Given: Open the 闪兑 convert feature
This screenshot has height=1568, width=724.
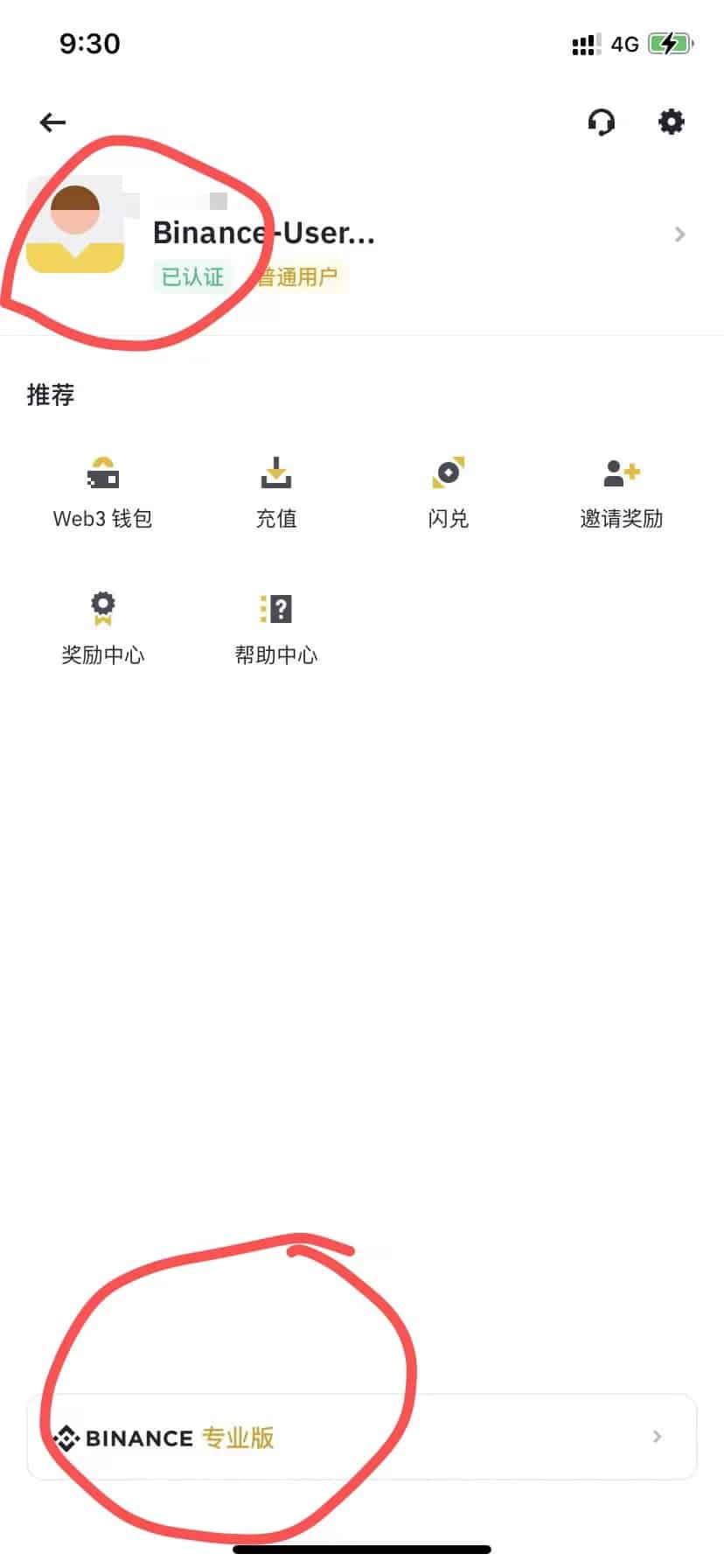Looking at the screenshot, I should tap(449, 490).
